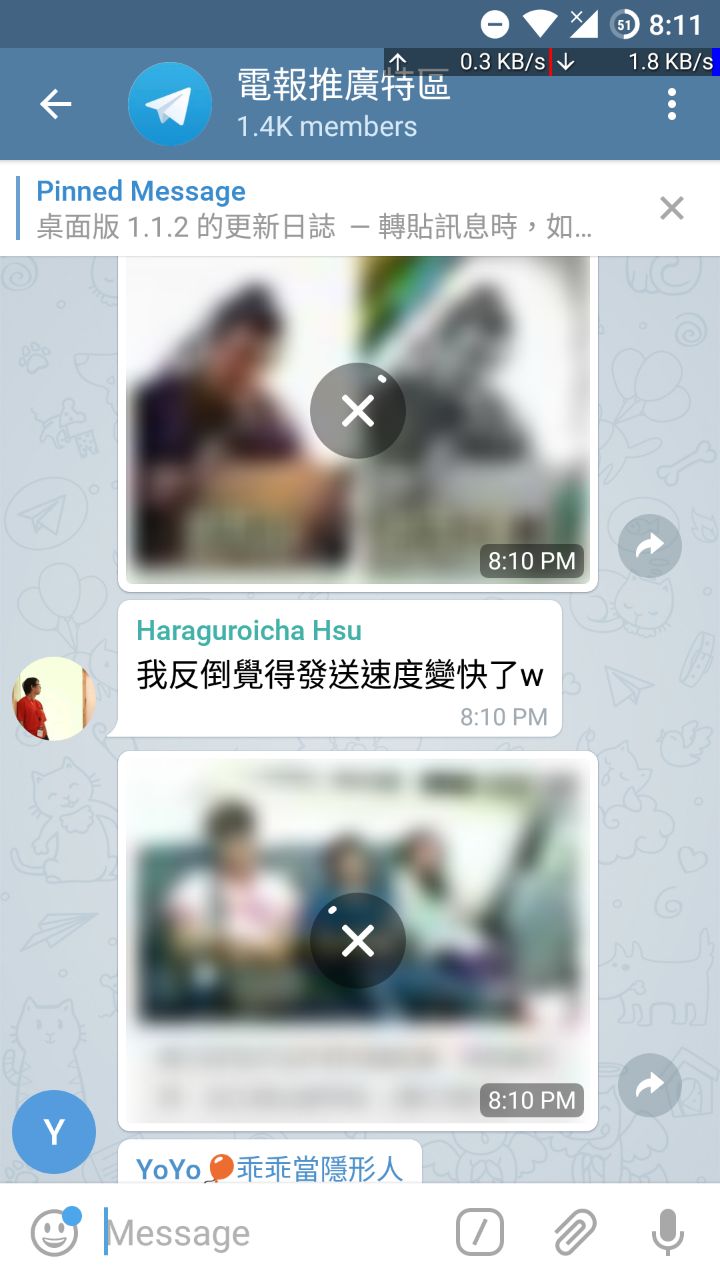Open the pinned message about 桌面版 1.1.2

coord(320,209)
